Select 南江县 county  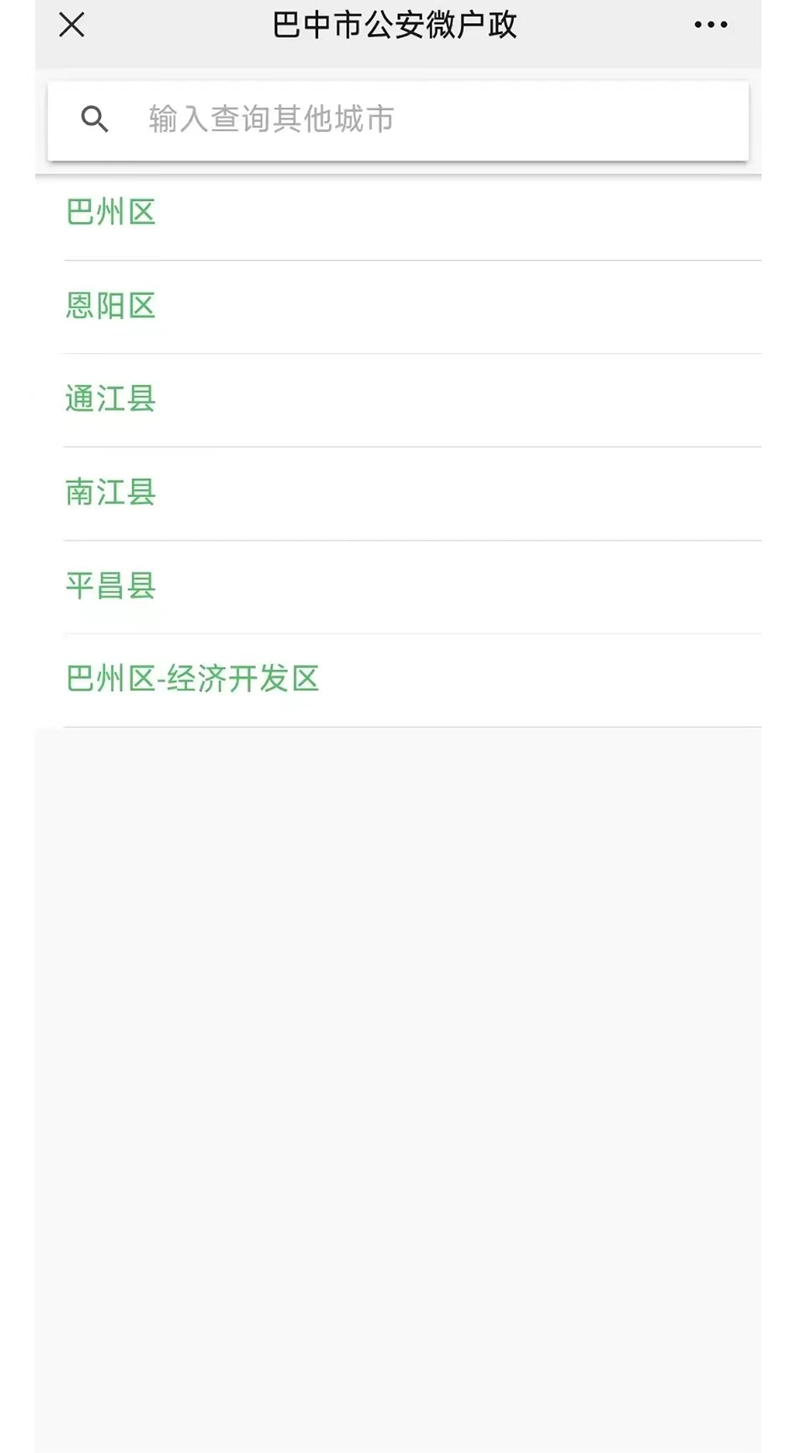click(398, 493)
